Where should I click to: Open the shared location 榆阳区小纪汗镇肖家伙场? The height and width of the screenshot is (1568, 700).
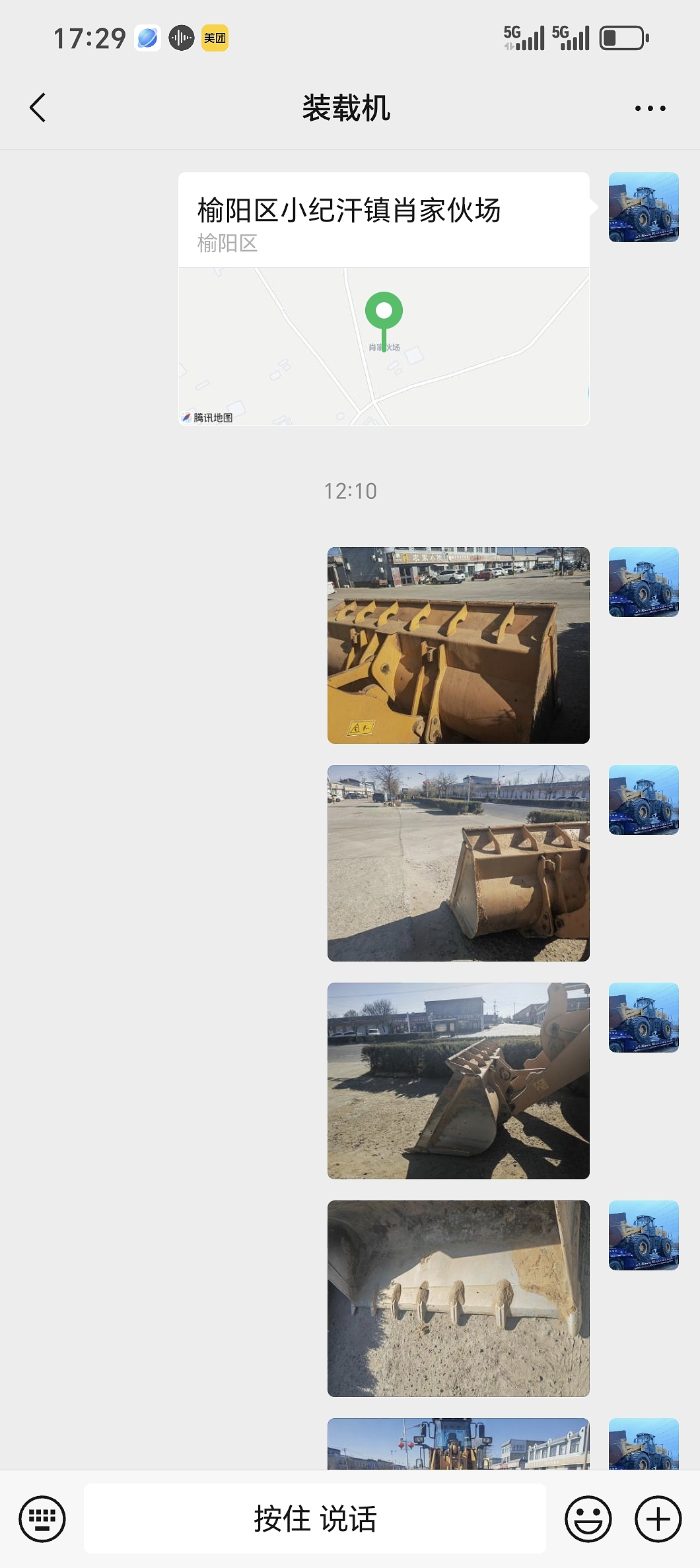coord(384,299)
